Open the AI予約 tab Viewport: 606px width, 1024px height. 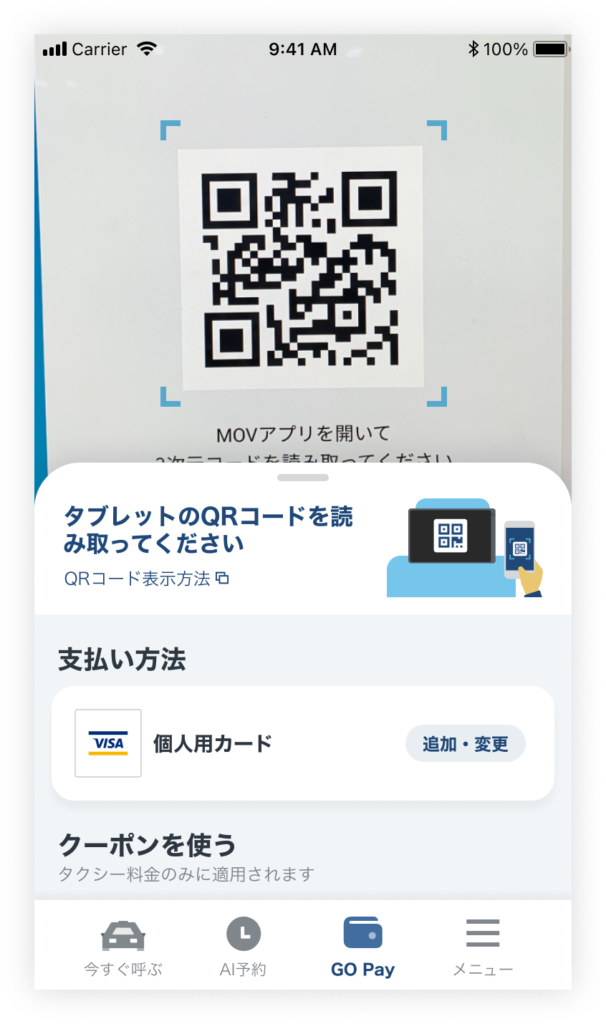coord(243,947)
